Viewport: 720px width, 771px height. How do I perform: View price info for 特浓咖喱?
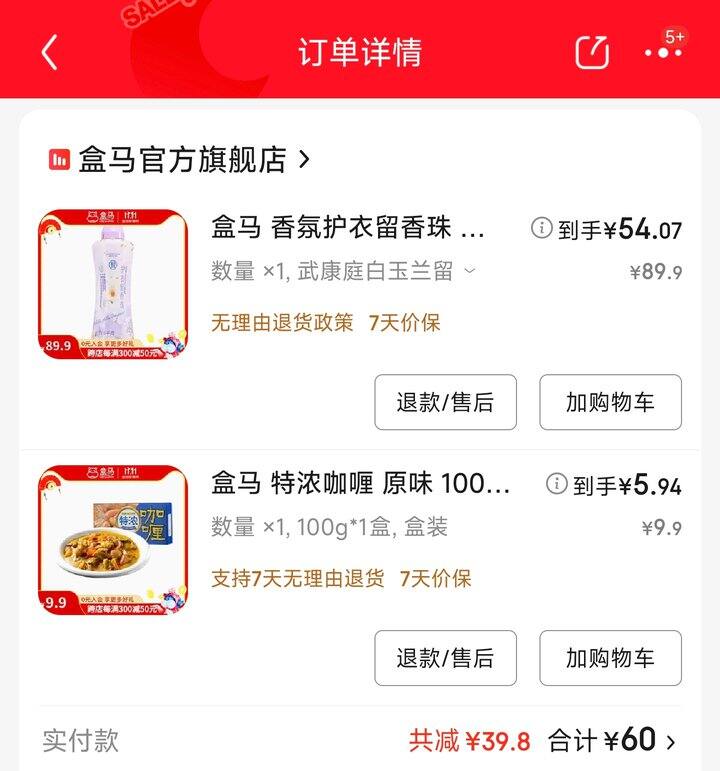[x=556, y=485]
